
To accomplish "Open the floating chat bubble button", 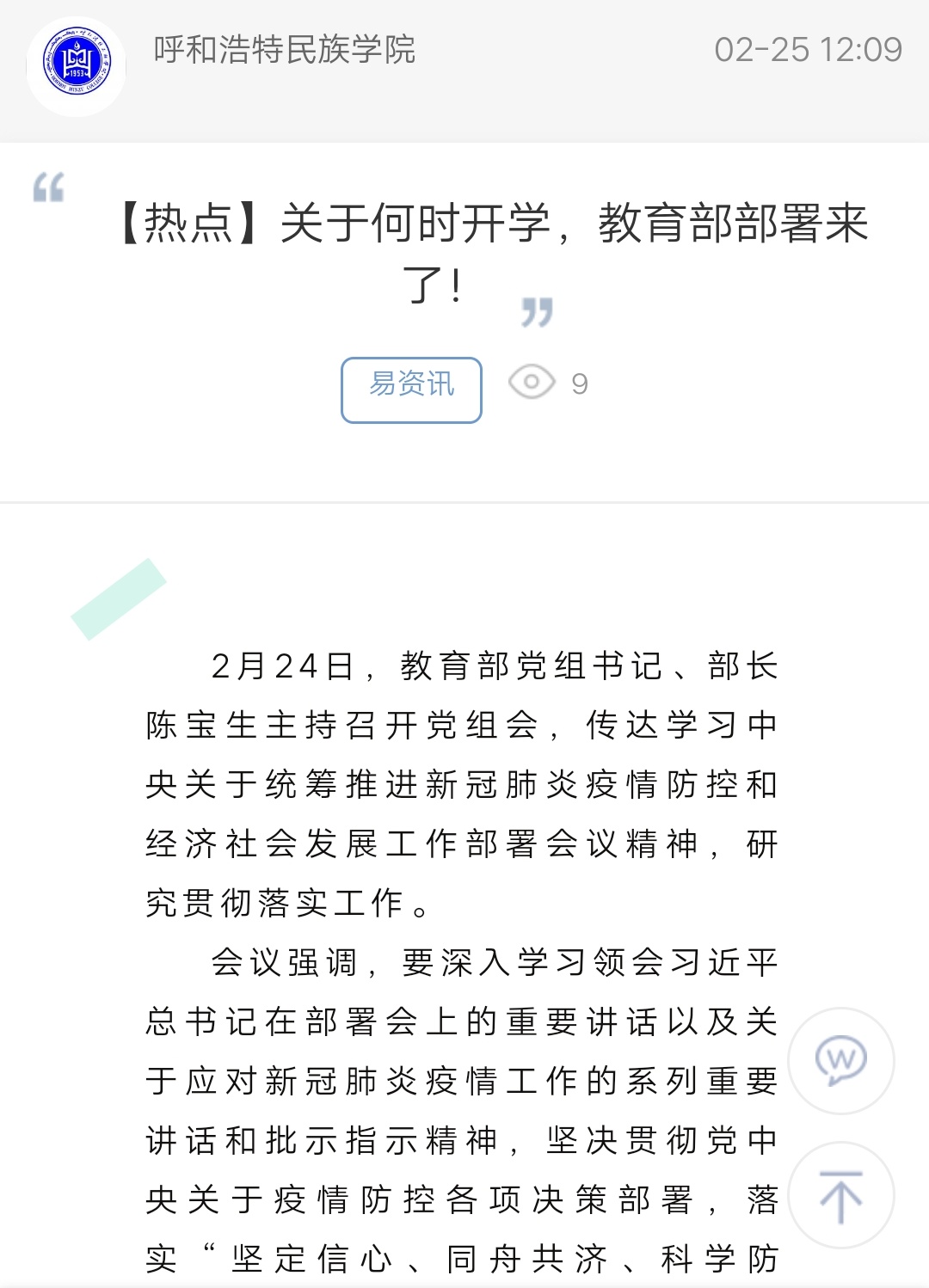I will (x=840, y=1060).
